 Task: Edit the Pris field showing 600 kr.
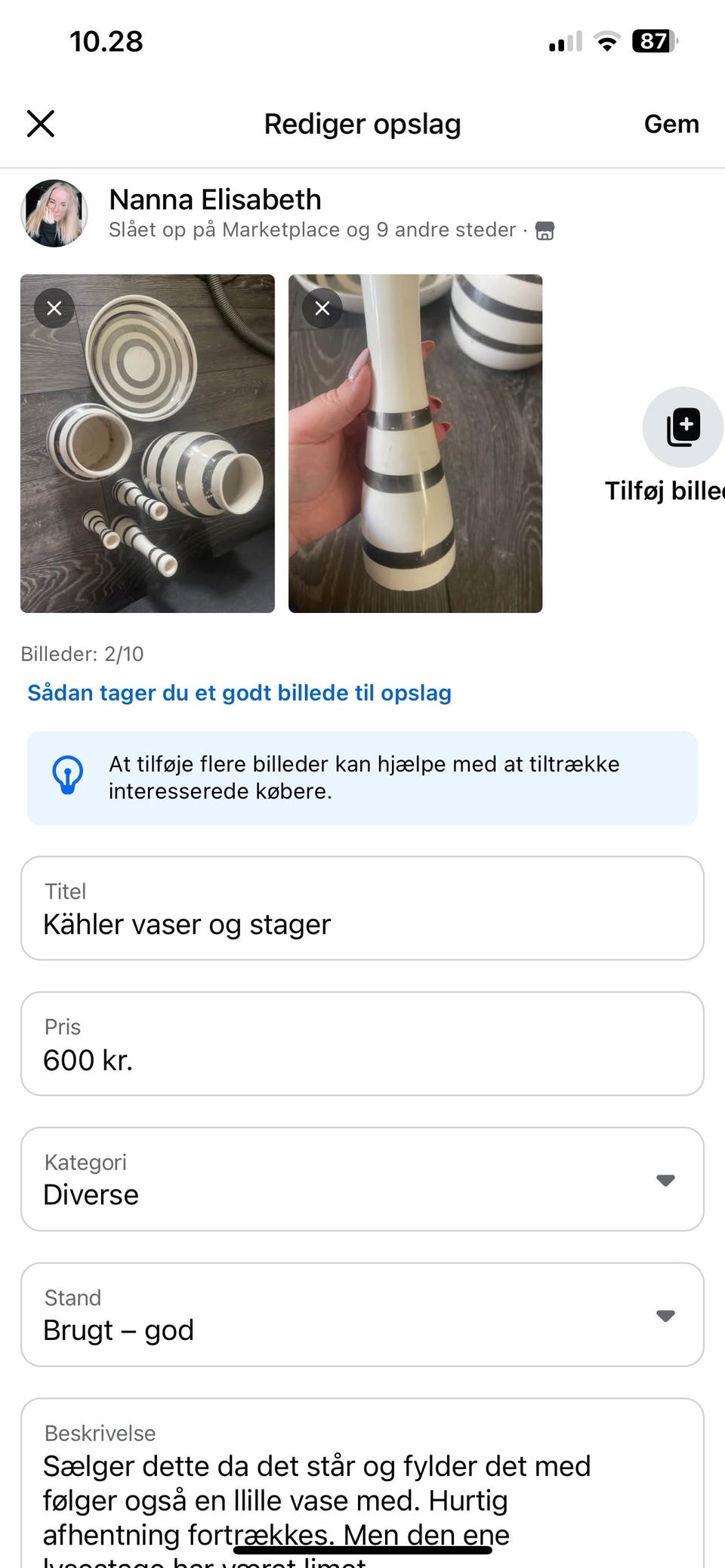click(x=361, y=1060)
